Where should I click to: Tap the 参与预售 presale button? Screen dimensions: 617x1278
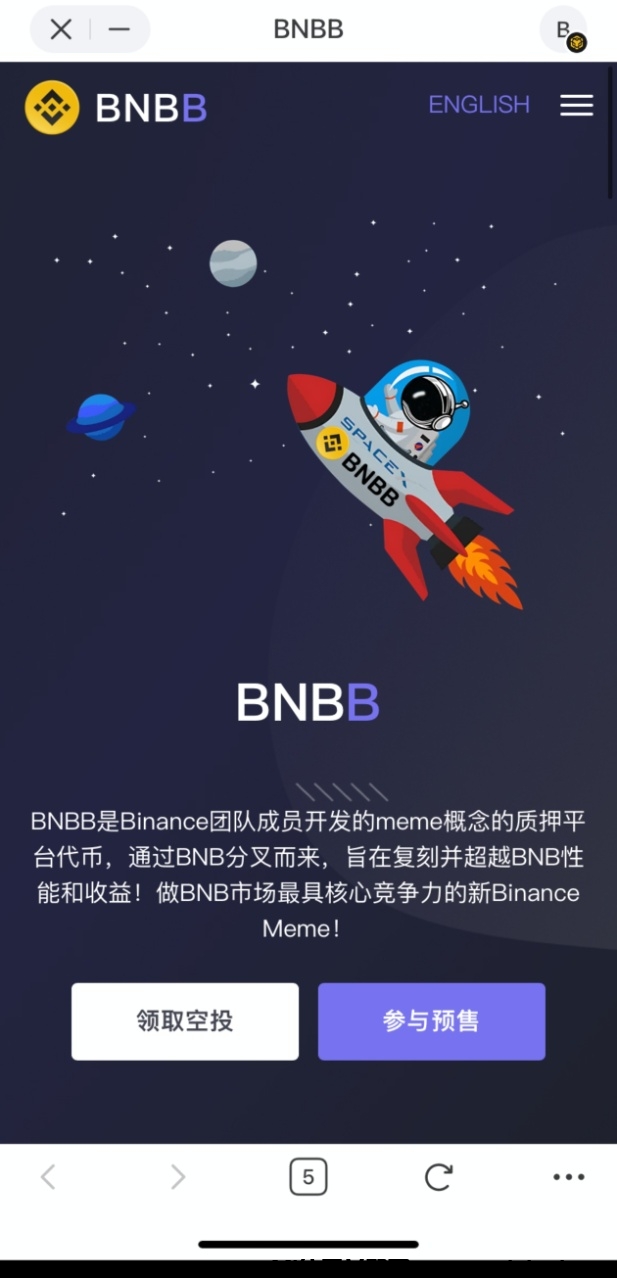[x=431, y=1021]
